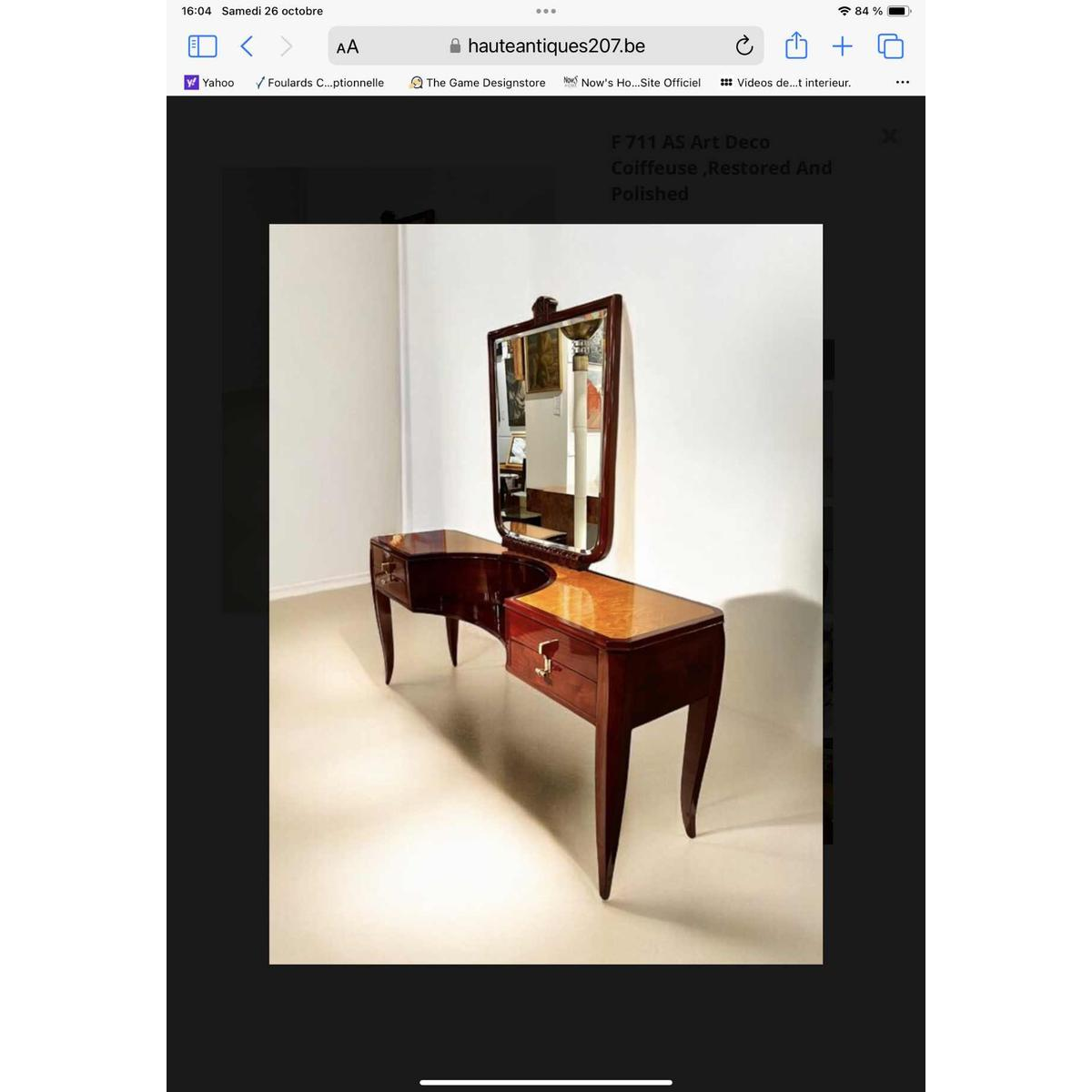Screen dimensions: 1092x1092
Task: Open the Videos de...t interieur. bookmark
Action: (x=785, y=83)
